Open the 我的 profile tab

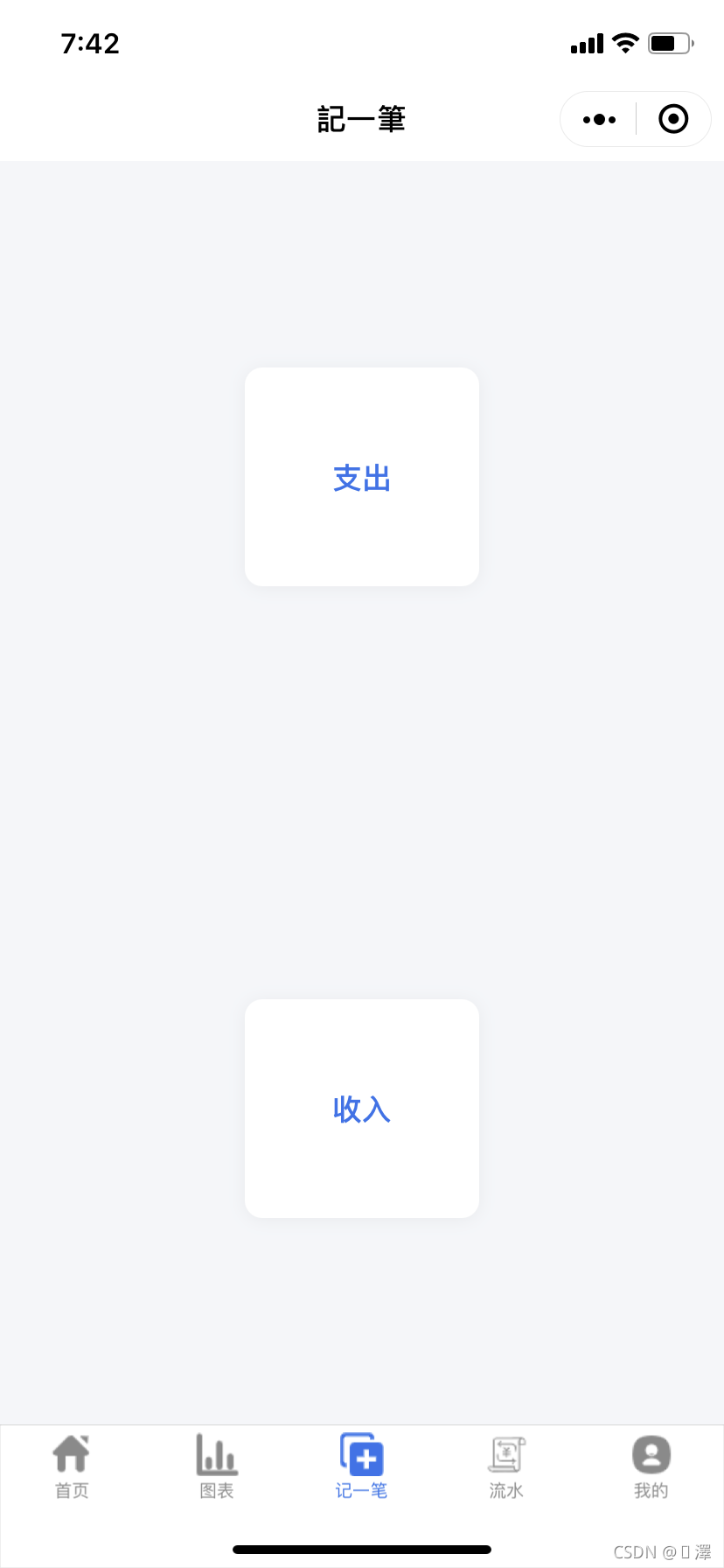coord(651,1466)
